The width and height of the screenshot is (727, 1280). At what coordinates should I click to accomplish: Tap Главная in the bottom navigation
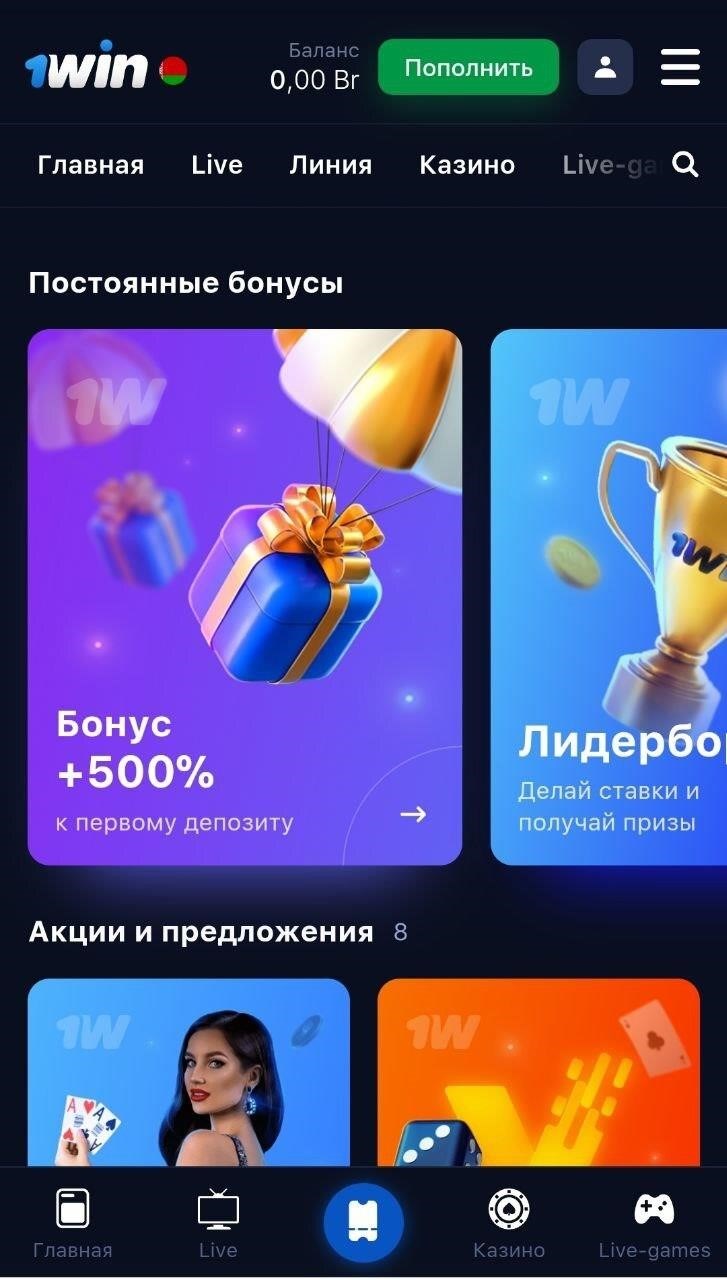(x=72, y=1224)
